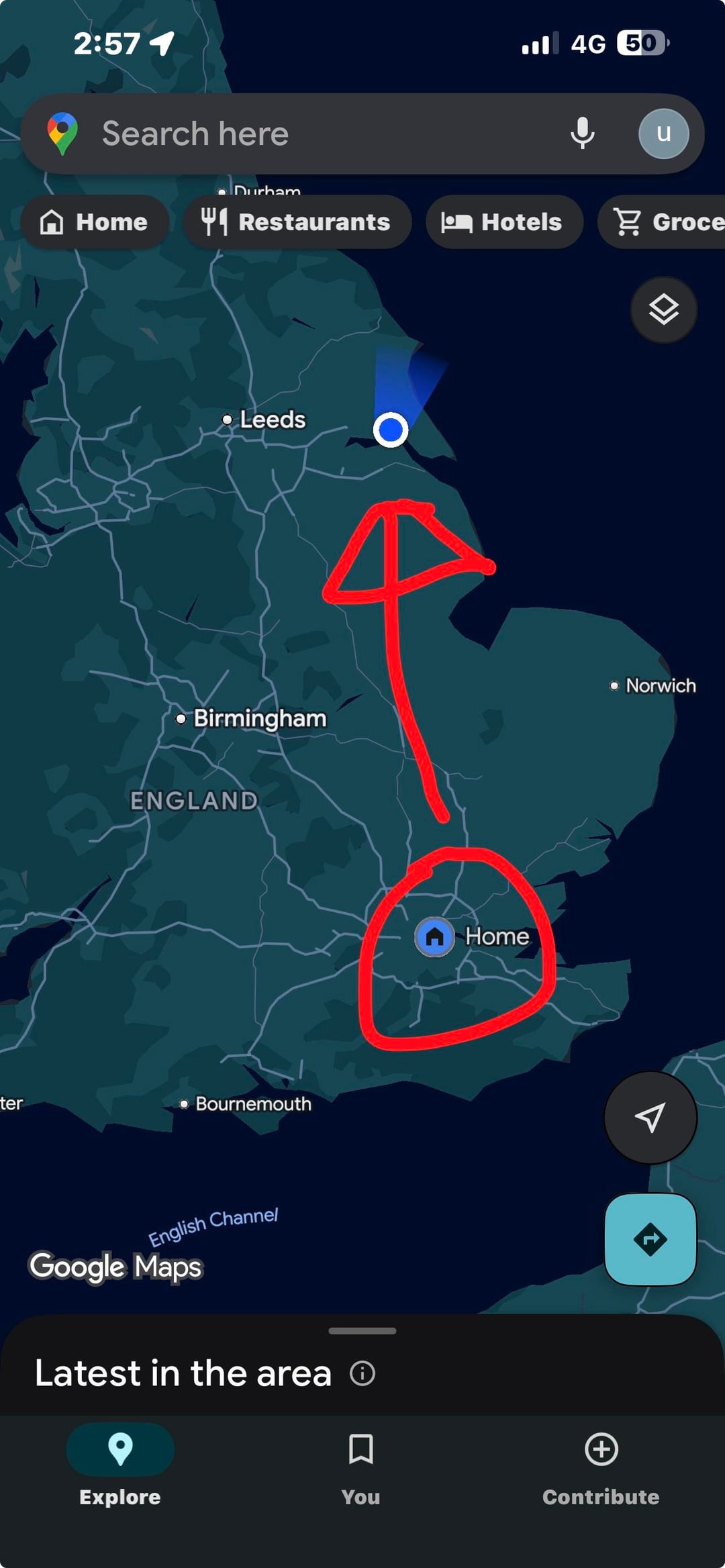This screenshot has height=1568, width=725.
Task: Switch to the Contribute tab
Action: 601,1465
